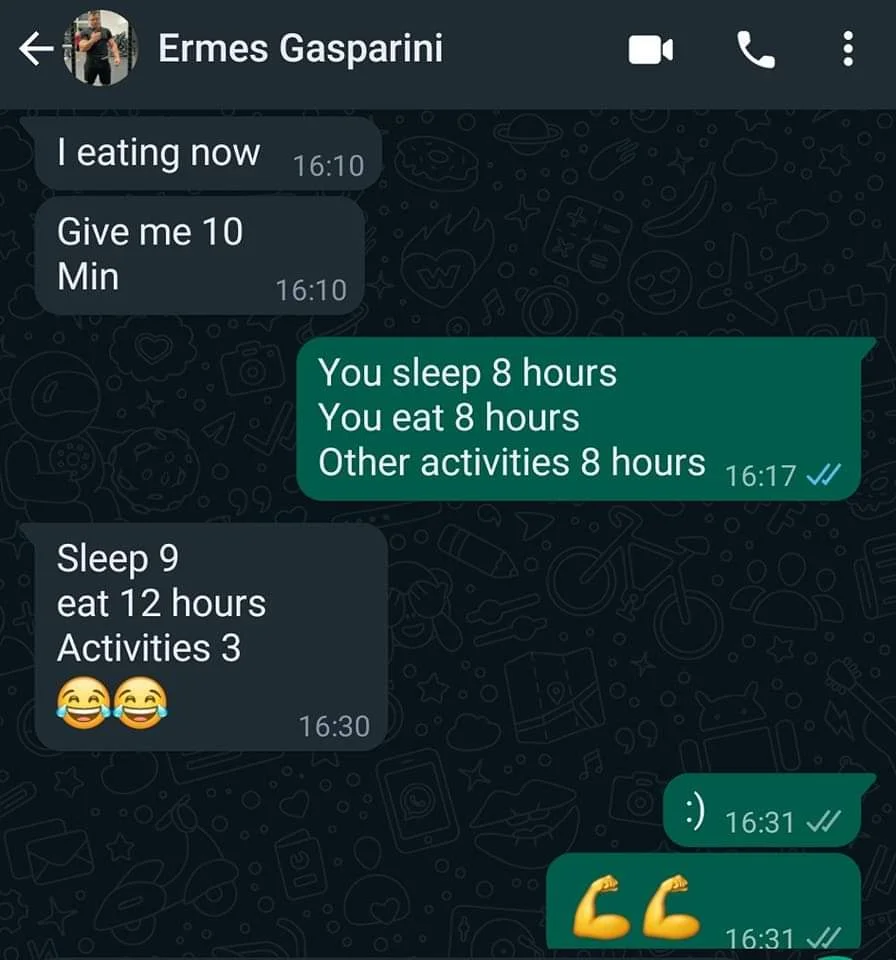The width and height of the screenshot is (896, 960).
Task: Open the three-dot overflow menu
Action: 848,49
